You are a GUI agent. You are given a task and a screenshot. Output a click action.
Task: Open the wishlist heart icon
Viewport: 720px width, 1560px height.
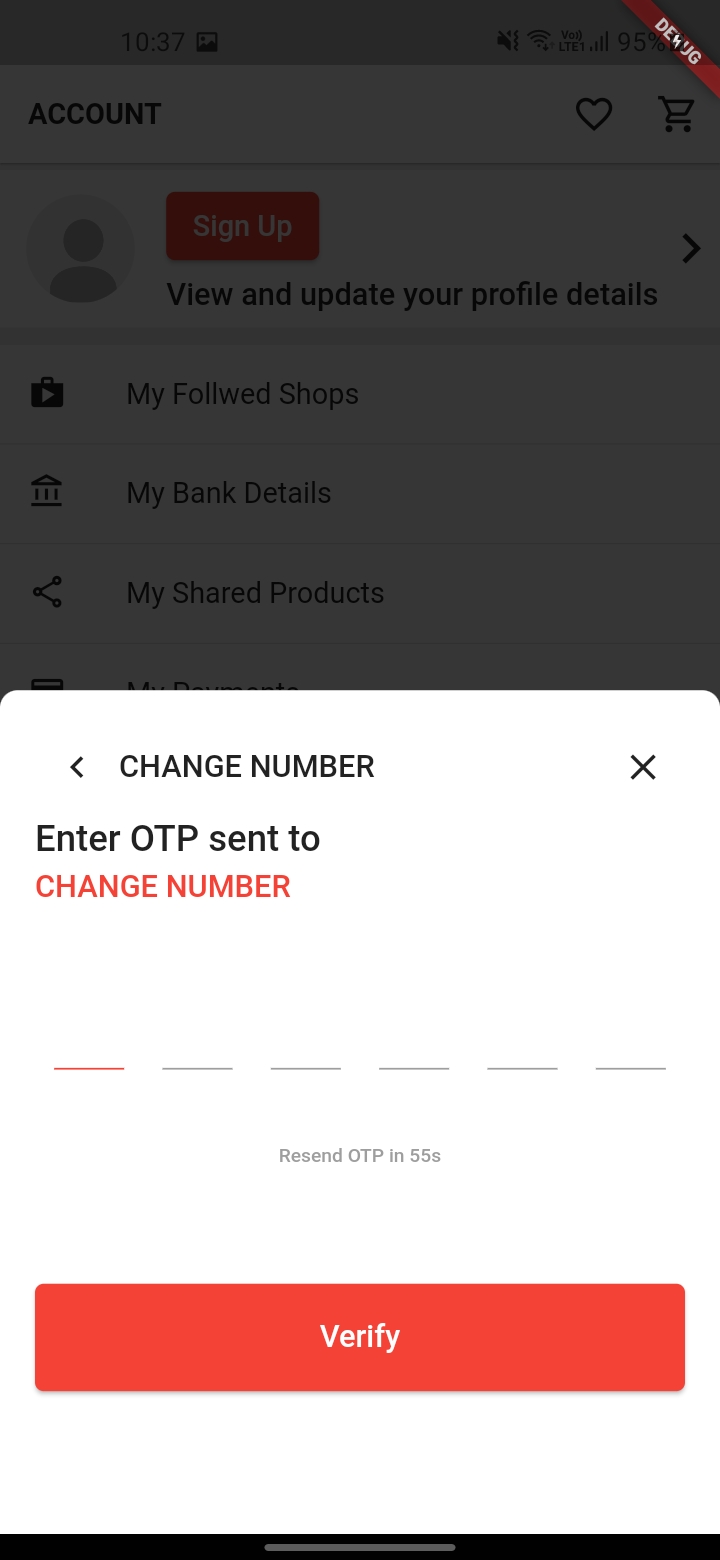[593, 113]
